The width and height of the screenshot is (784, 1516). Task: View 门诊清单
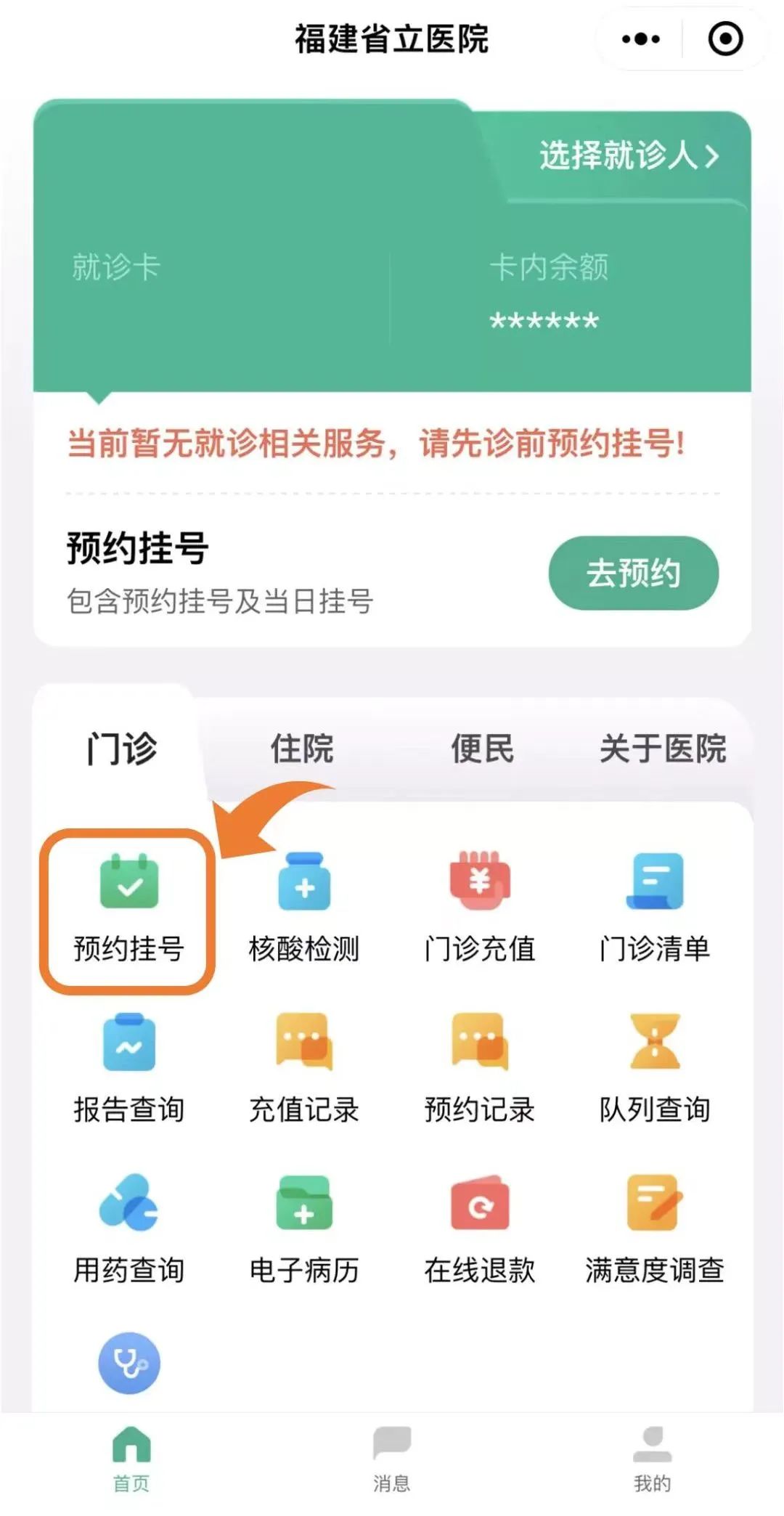tap(655, 909)
